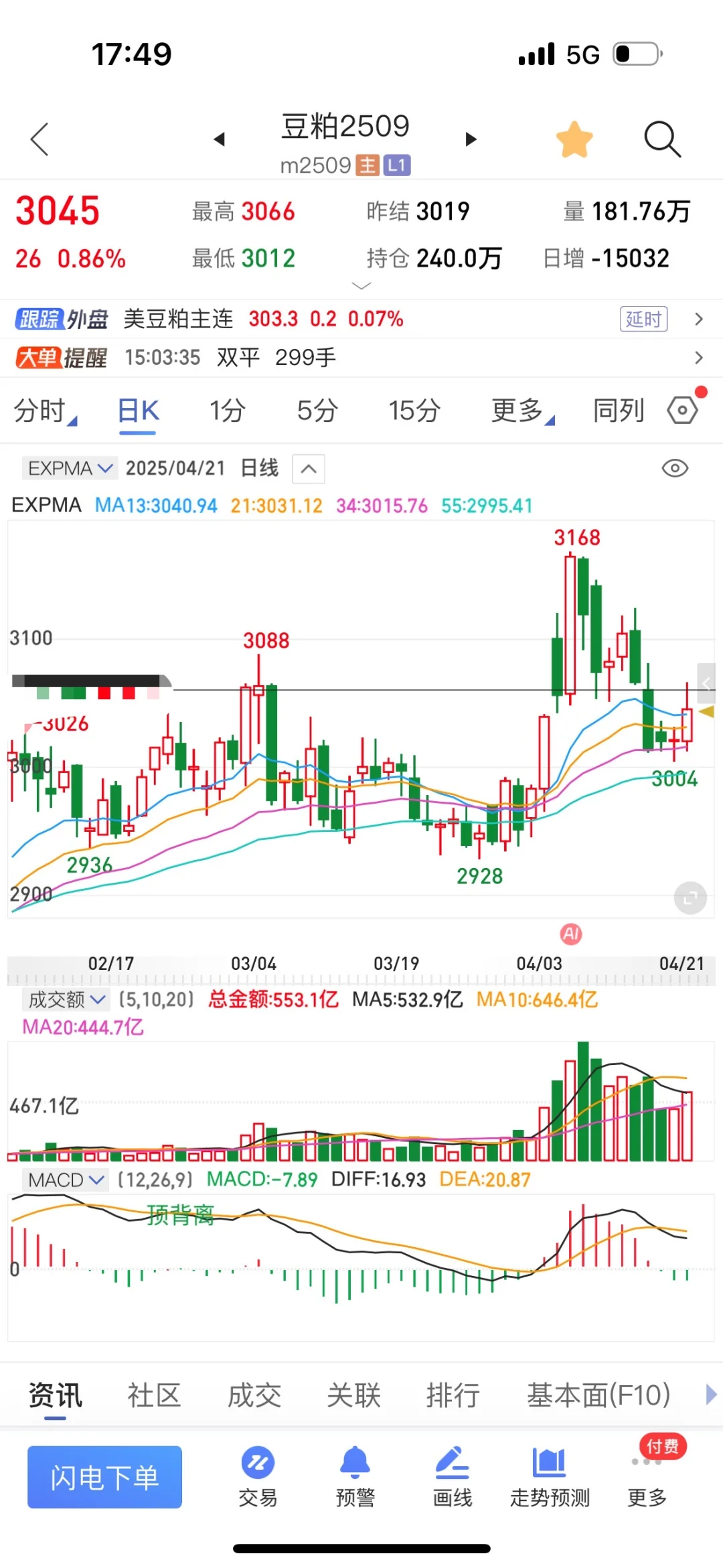
Task: Open the 成交额 indicator dropdown
Action: pyautogui.click(x=66, y=1000)
